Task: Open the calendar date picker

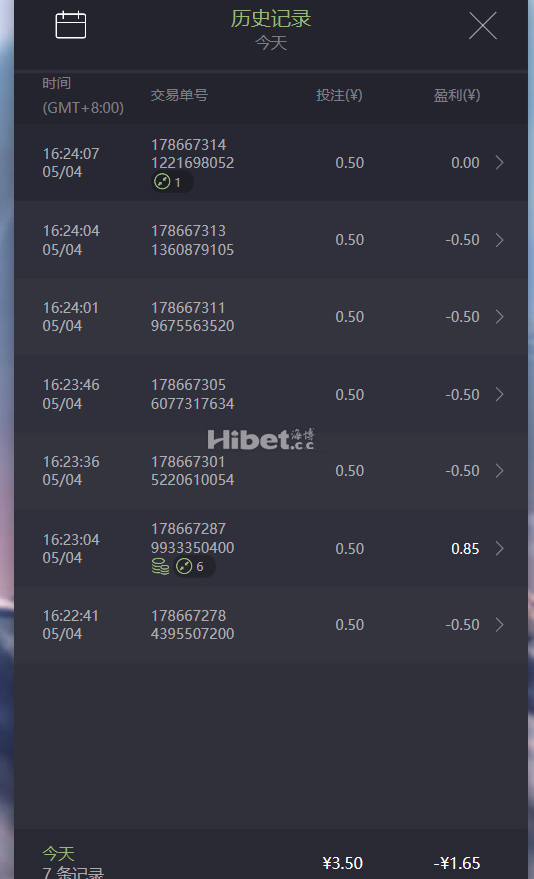Action: coord(71,25)
